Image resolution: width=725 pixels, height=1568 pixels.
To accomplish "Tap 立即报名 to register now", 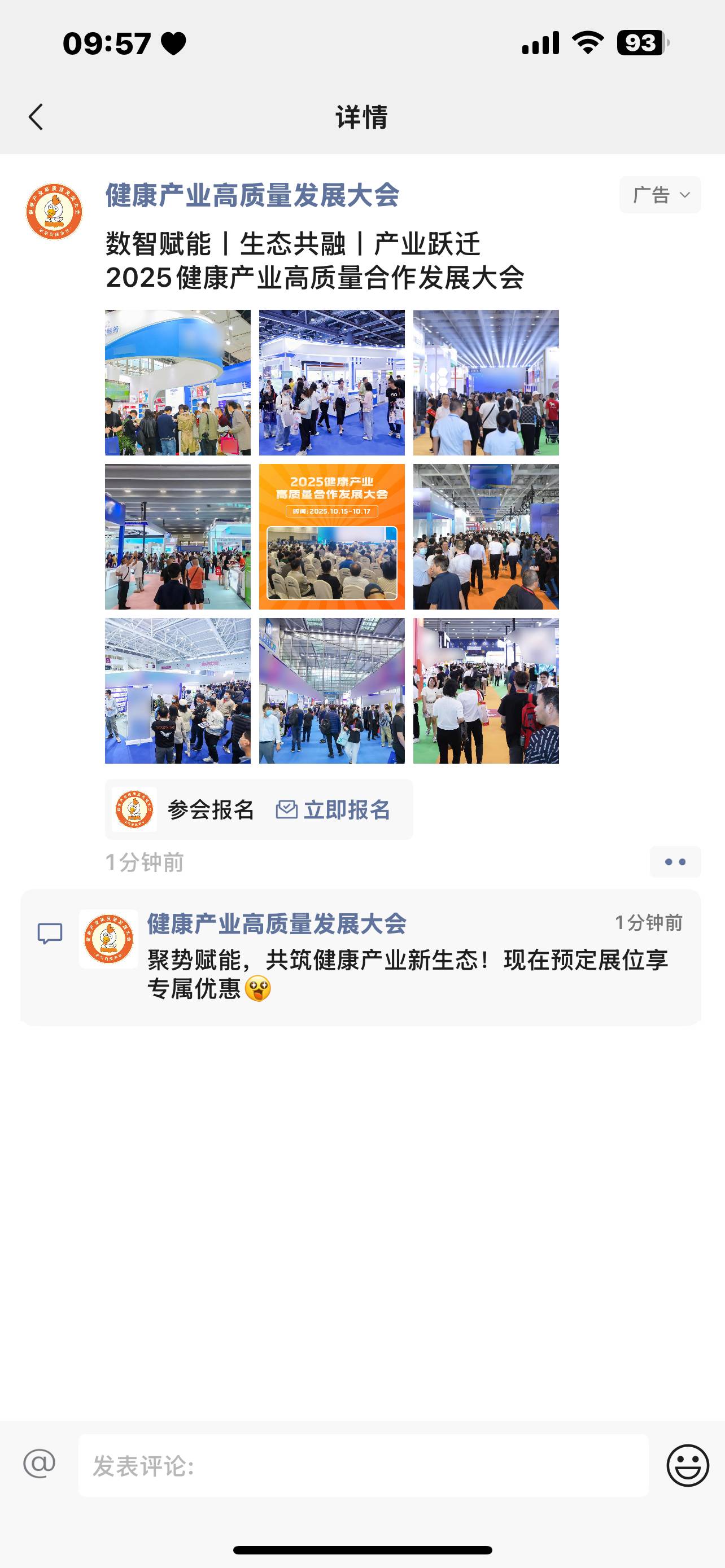I will click(x=334, y=809).
